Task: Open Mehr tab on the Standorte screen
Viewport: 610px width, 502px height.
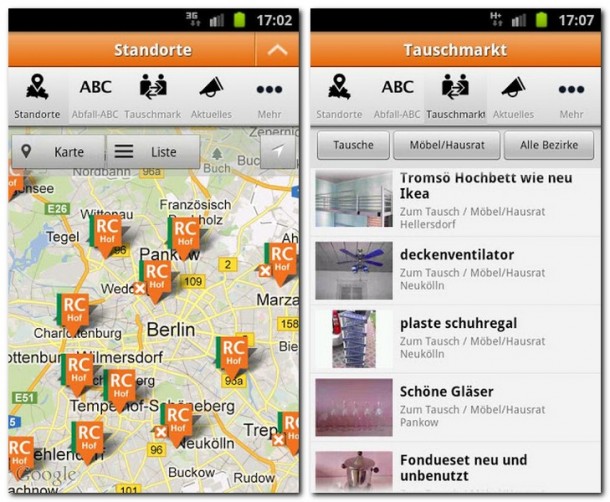Action: tap(269, 97)
